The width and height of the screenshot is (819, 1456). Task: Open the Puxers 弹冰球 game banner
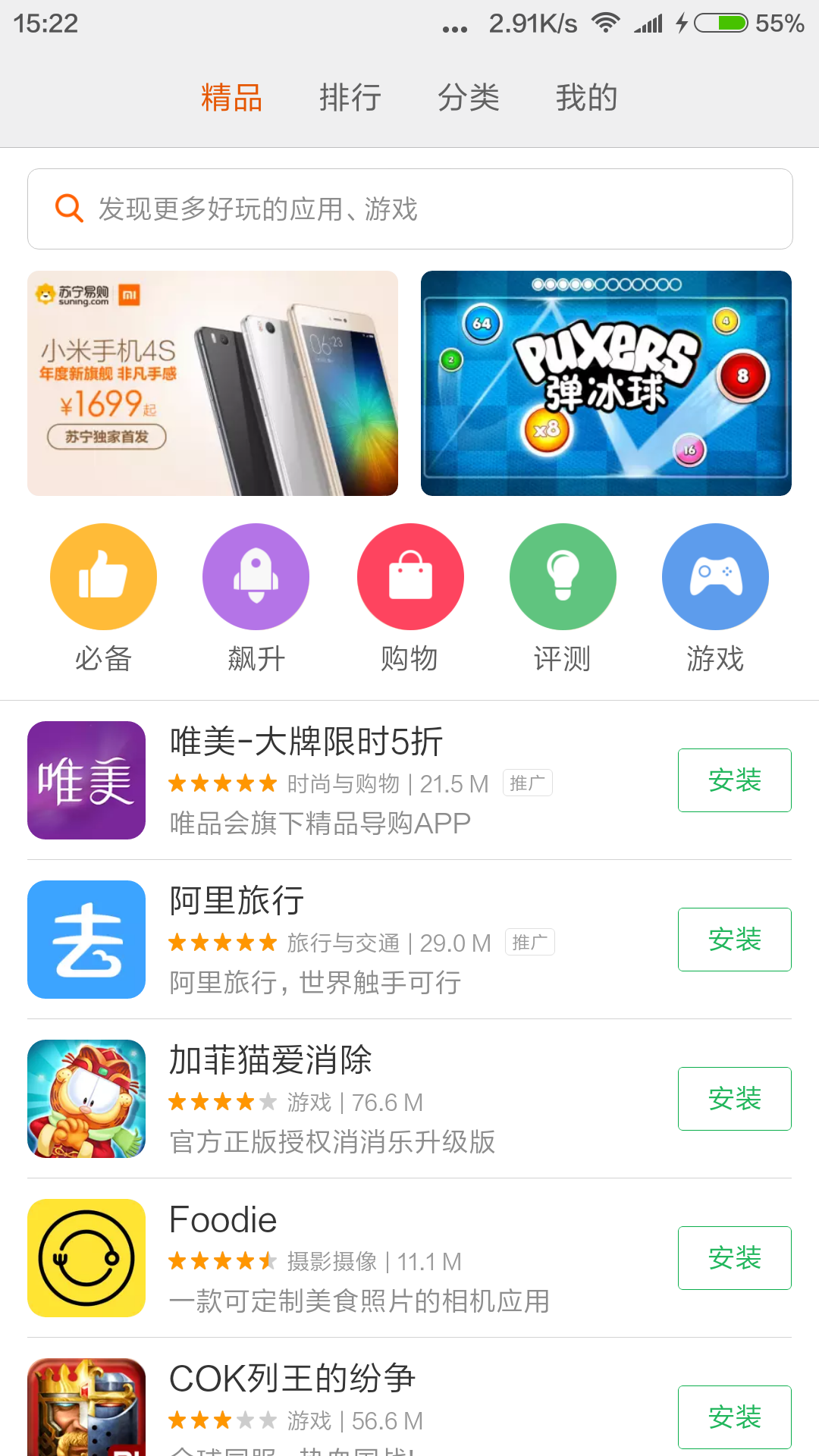pyautogui.click(x=606, y=383)
